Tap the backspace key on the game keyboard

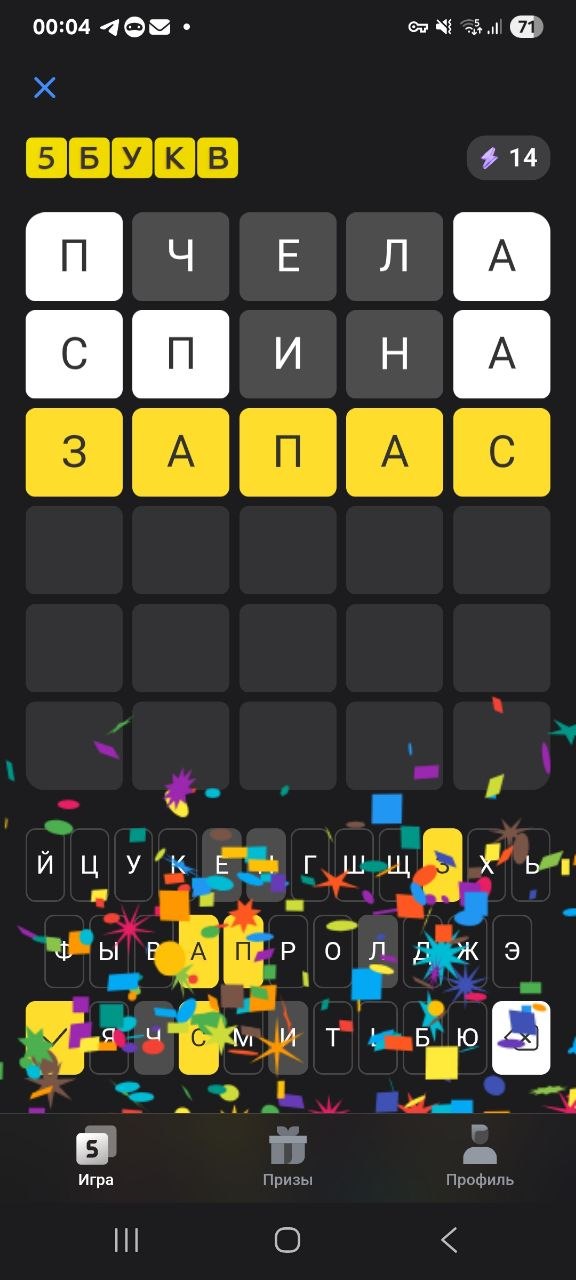(521, 1038)
